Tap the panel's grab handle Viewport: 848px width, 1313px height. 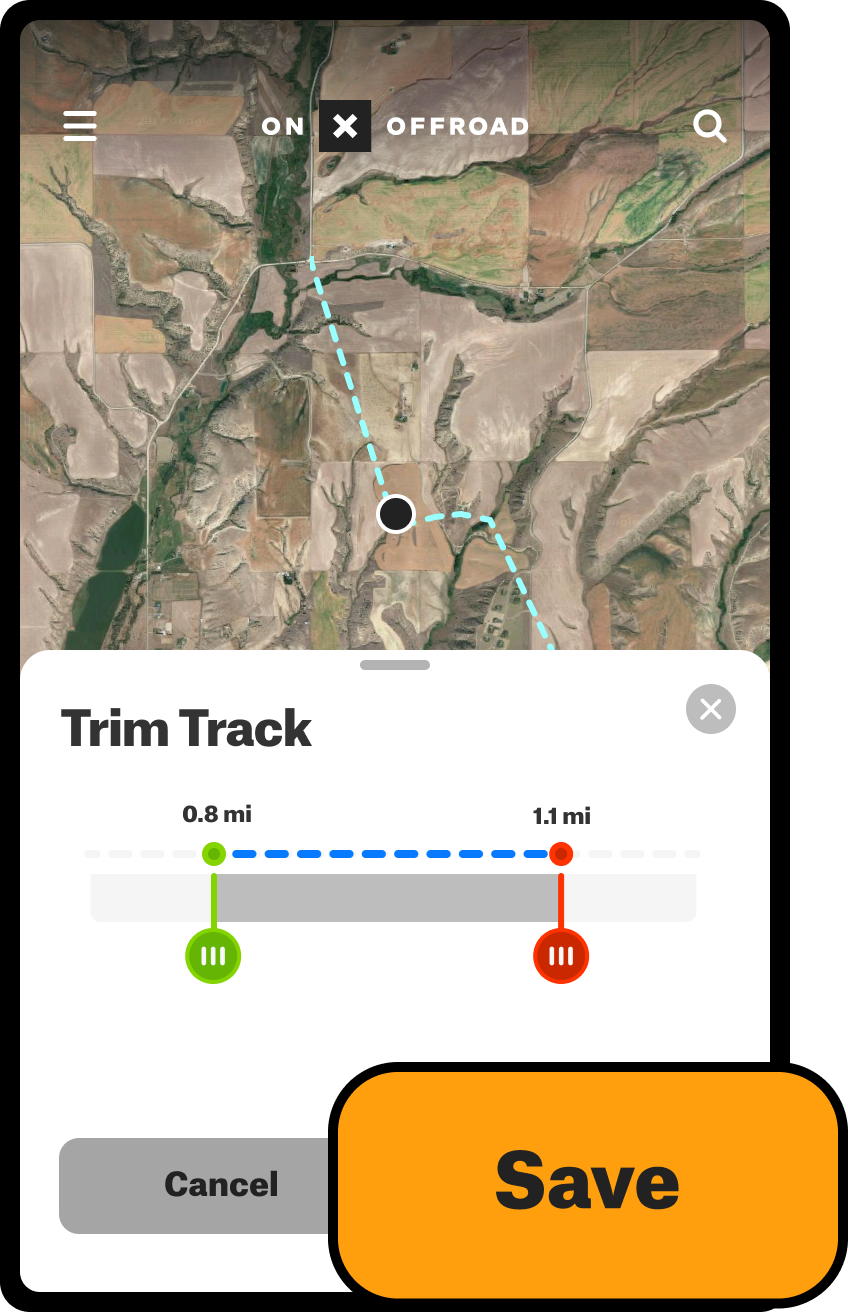pos(395,665)
